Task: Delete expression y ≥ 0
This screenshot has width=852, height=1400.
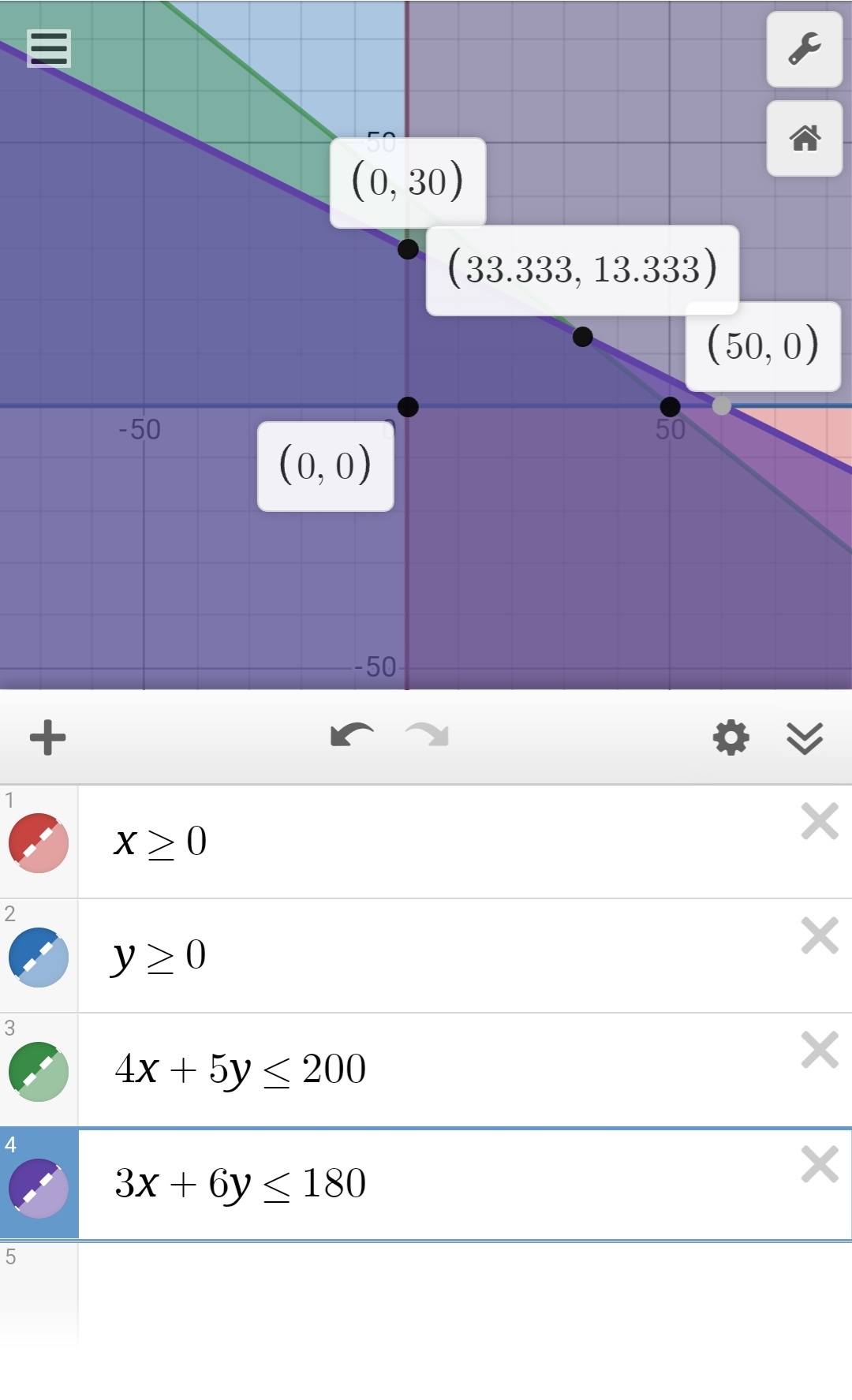Action: [x=820, y=936]
